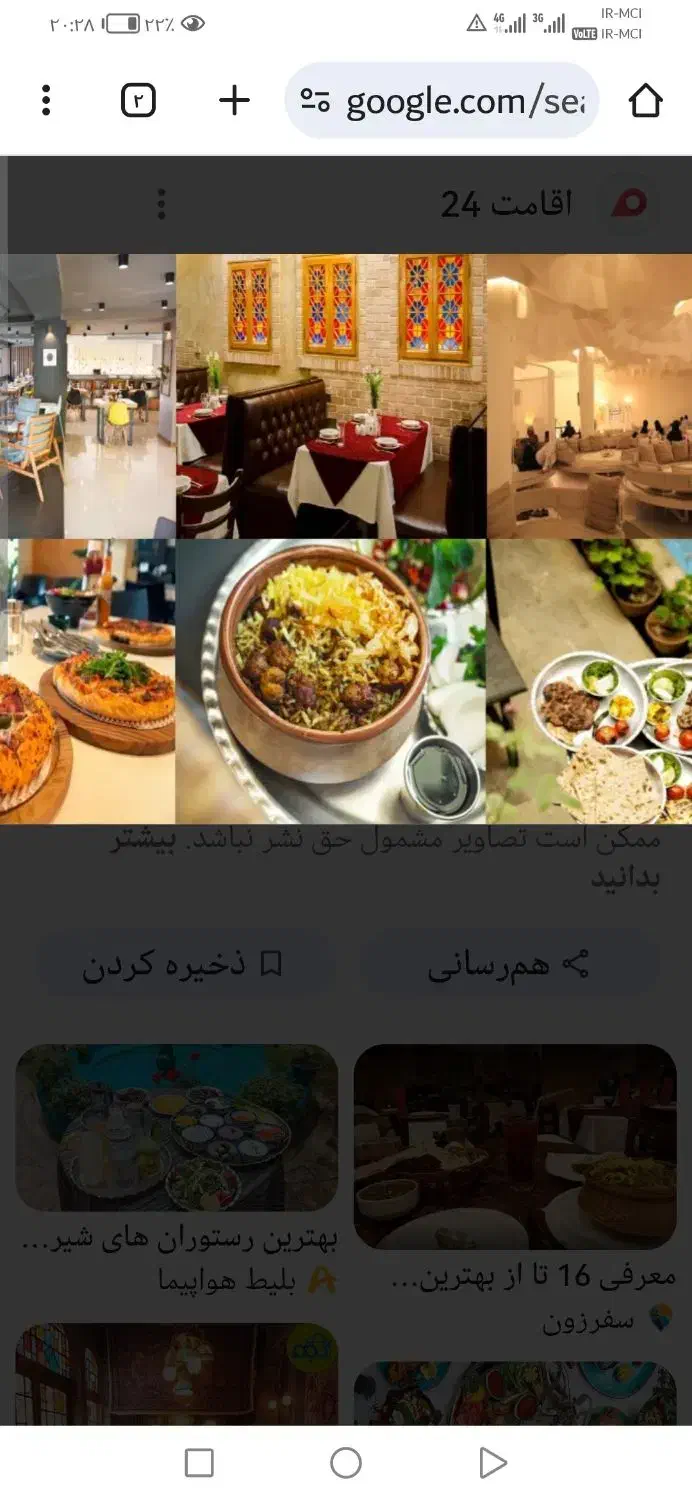
Task: Go to the browser home page
Action: tap(645, 100)
